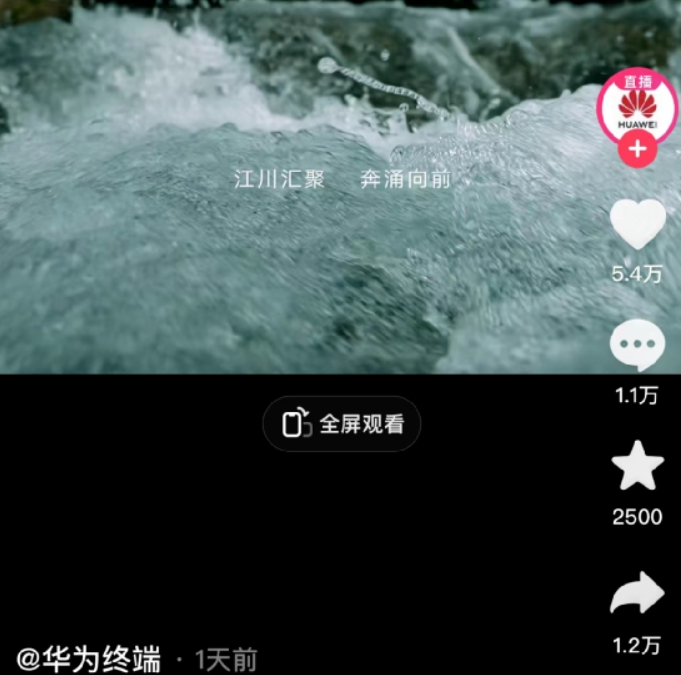681x675 pixels.
Task: Add the video to favorites with the star
Action: pos(637,468)
